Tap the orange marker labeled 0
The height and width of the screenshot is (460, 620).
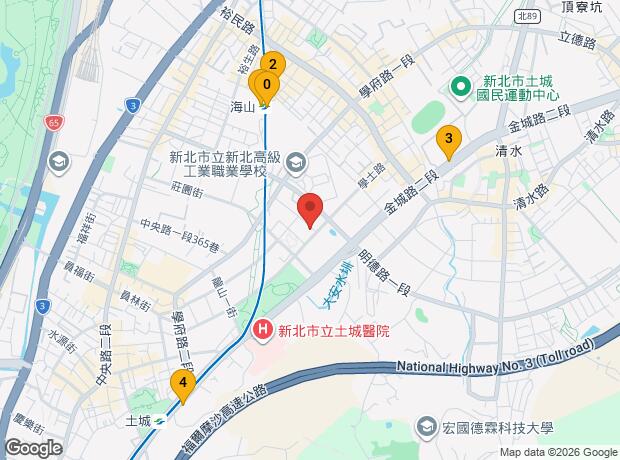267,86
